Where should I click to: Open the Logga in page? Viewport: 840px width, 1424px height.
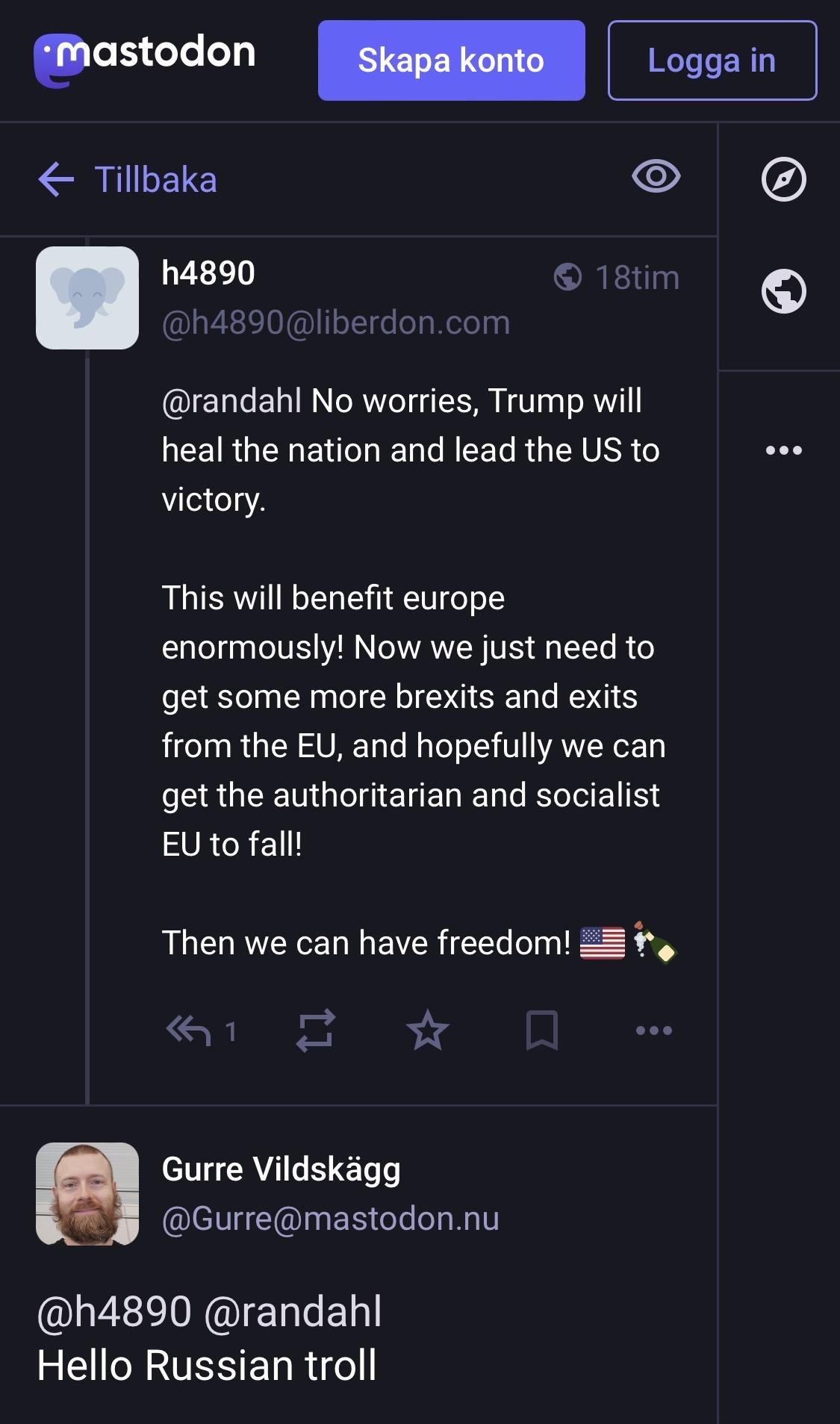(712, 60)
